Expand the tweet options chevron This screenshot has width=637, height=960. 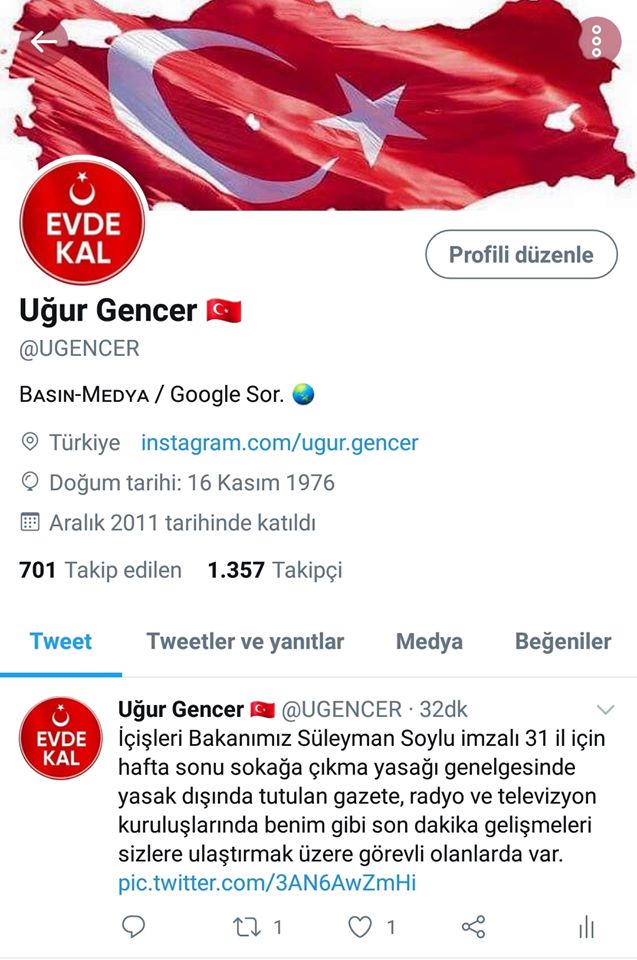605,710
